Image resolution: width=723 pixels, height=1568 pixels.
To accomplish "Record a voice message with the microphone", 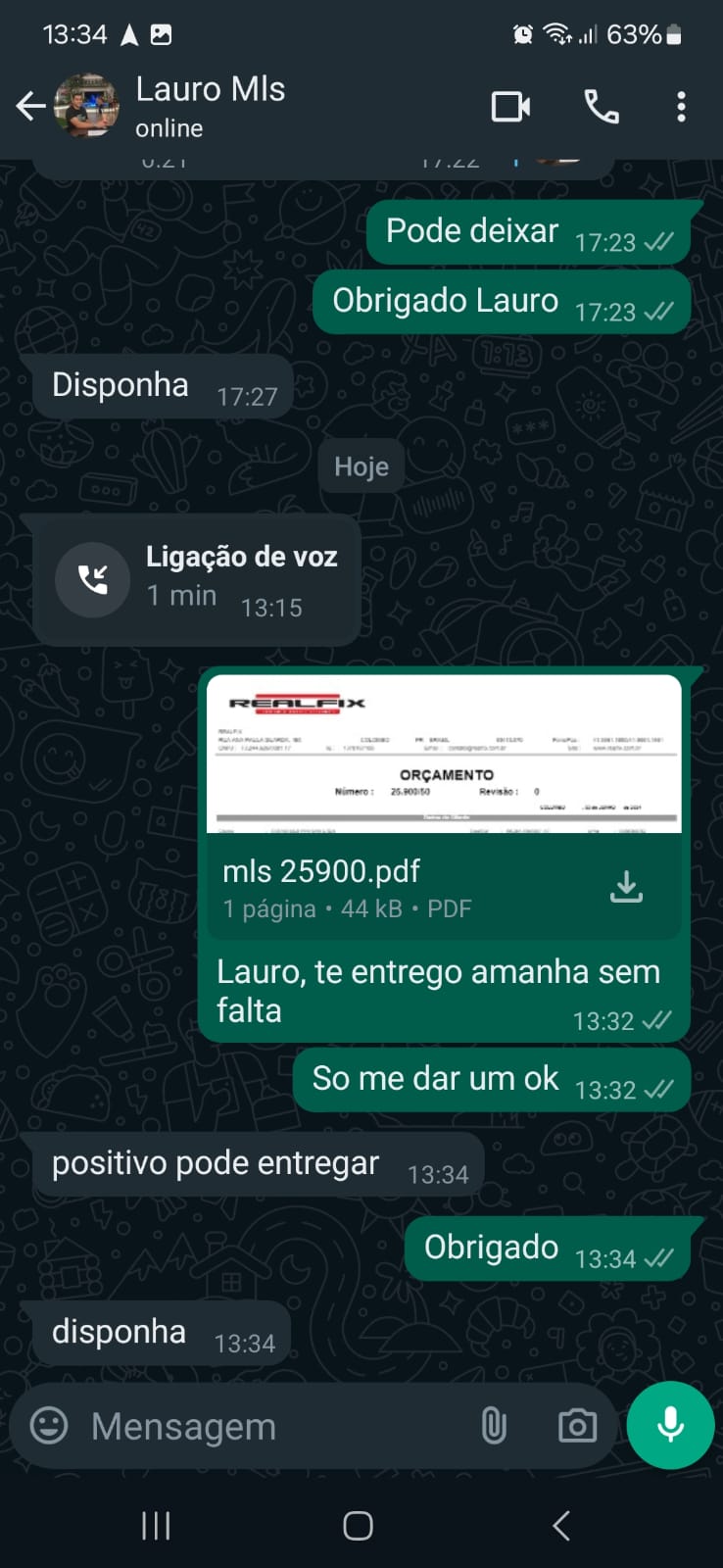I will tap(670, 1425).
